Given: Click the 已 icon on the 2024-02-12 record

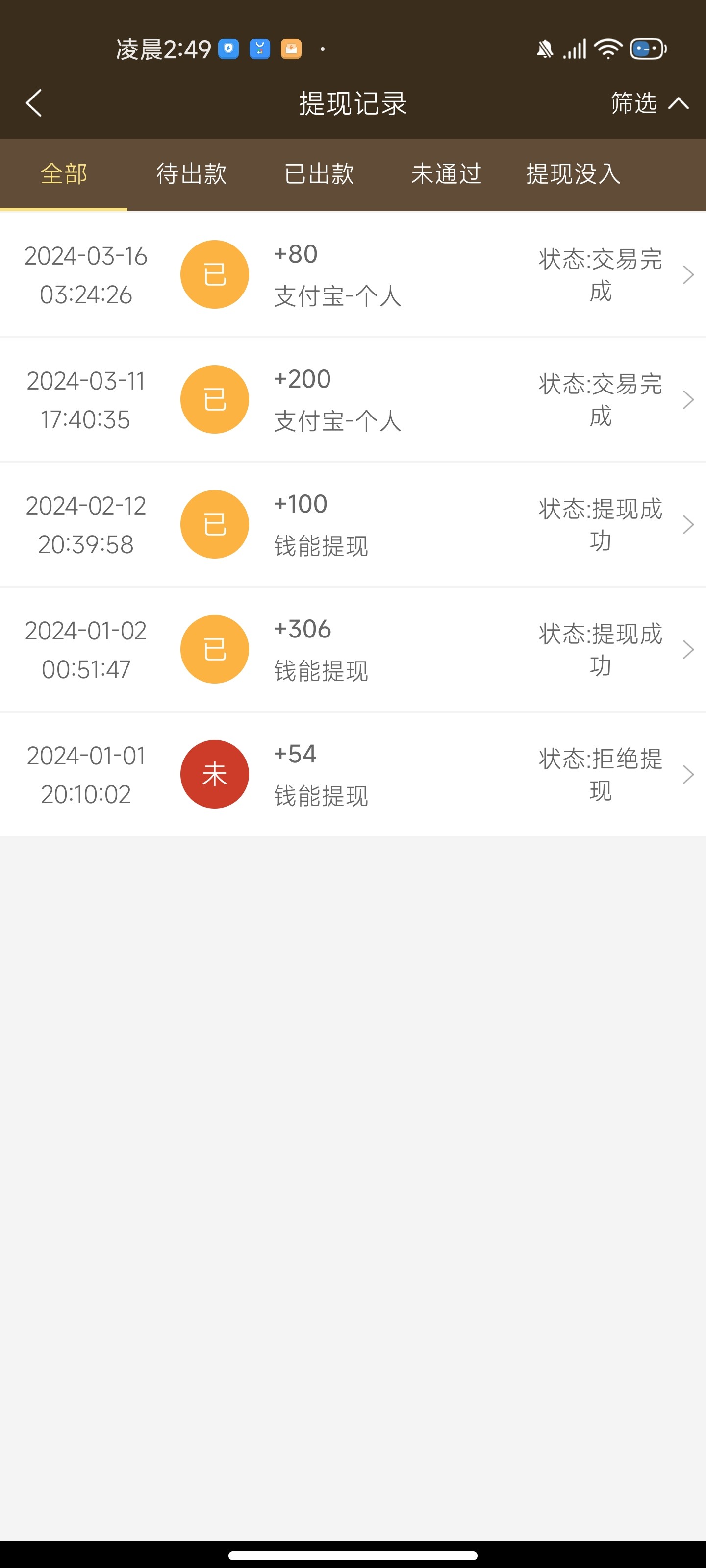Looking at the screenshot, I should [x=214, y=524].
